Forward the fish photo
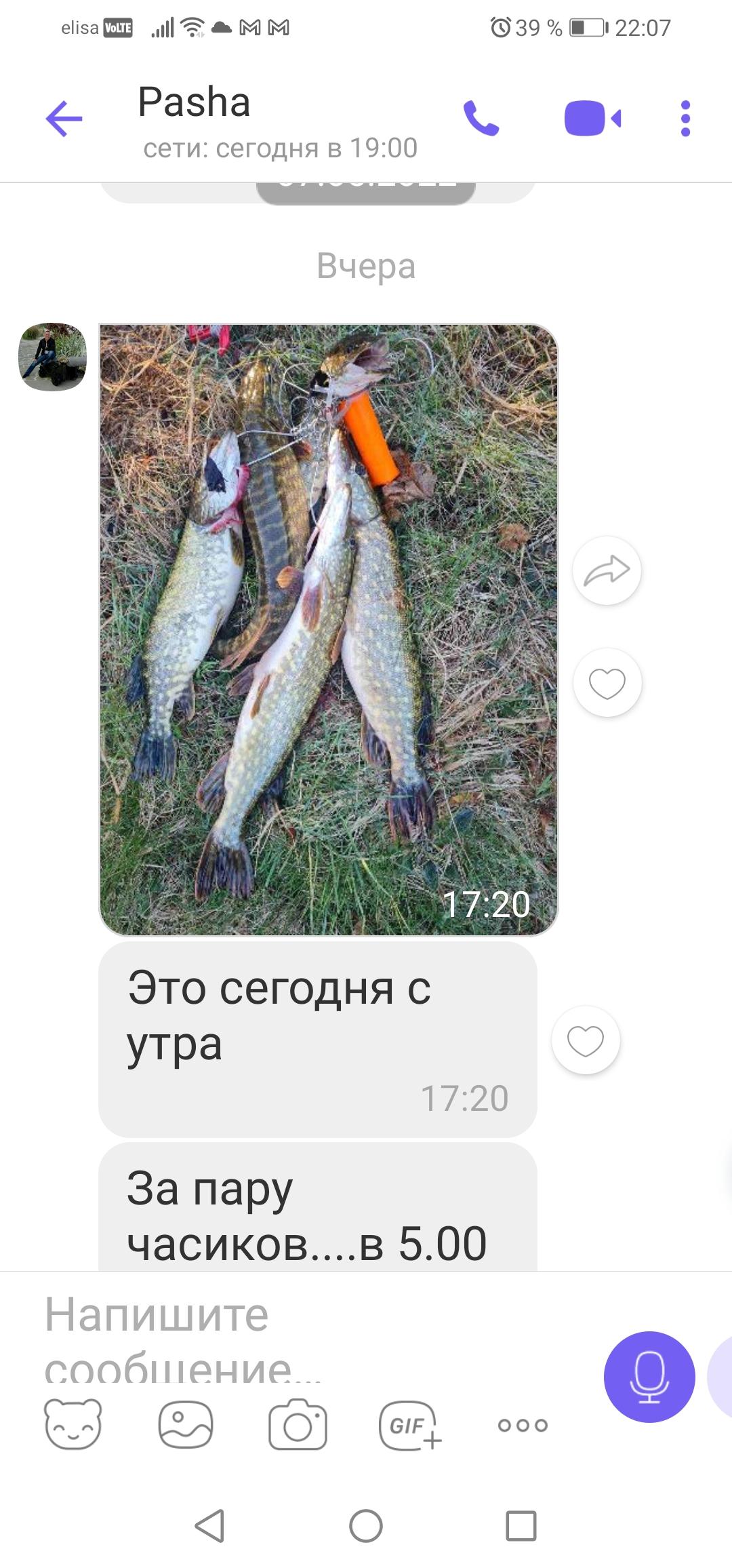The image size is (732, 1568). [x=607, y=570]
